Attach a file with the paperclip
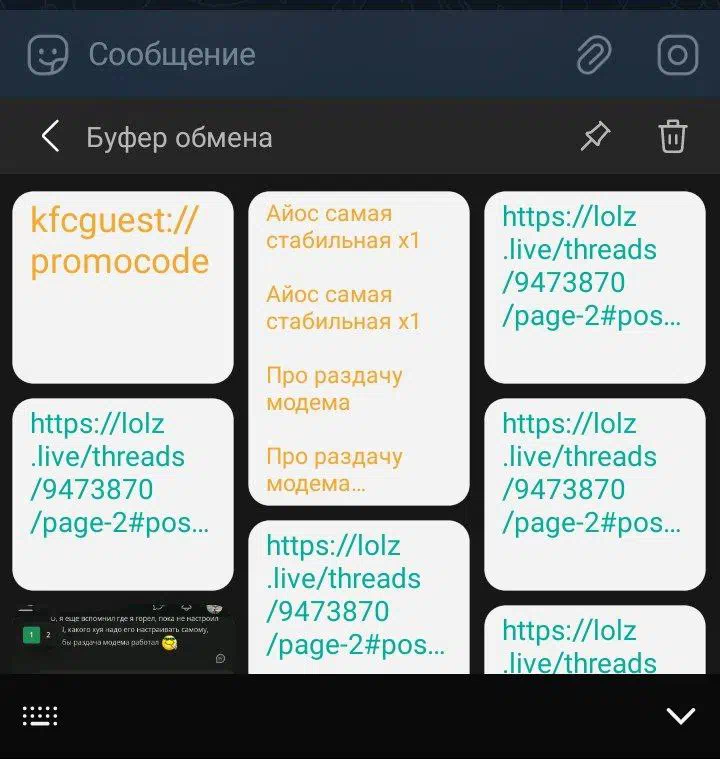Screen dimensions: 720x759 [x=594, y=55]
